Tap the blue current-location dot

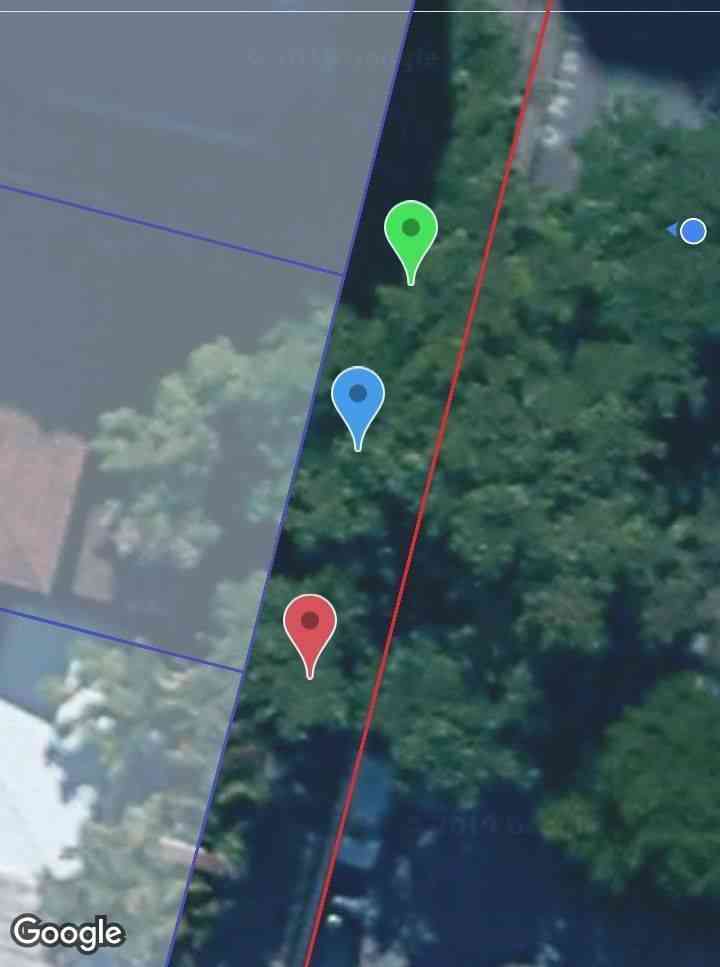pyautogui.click(x=693, y=232)
